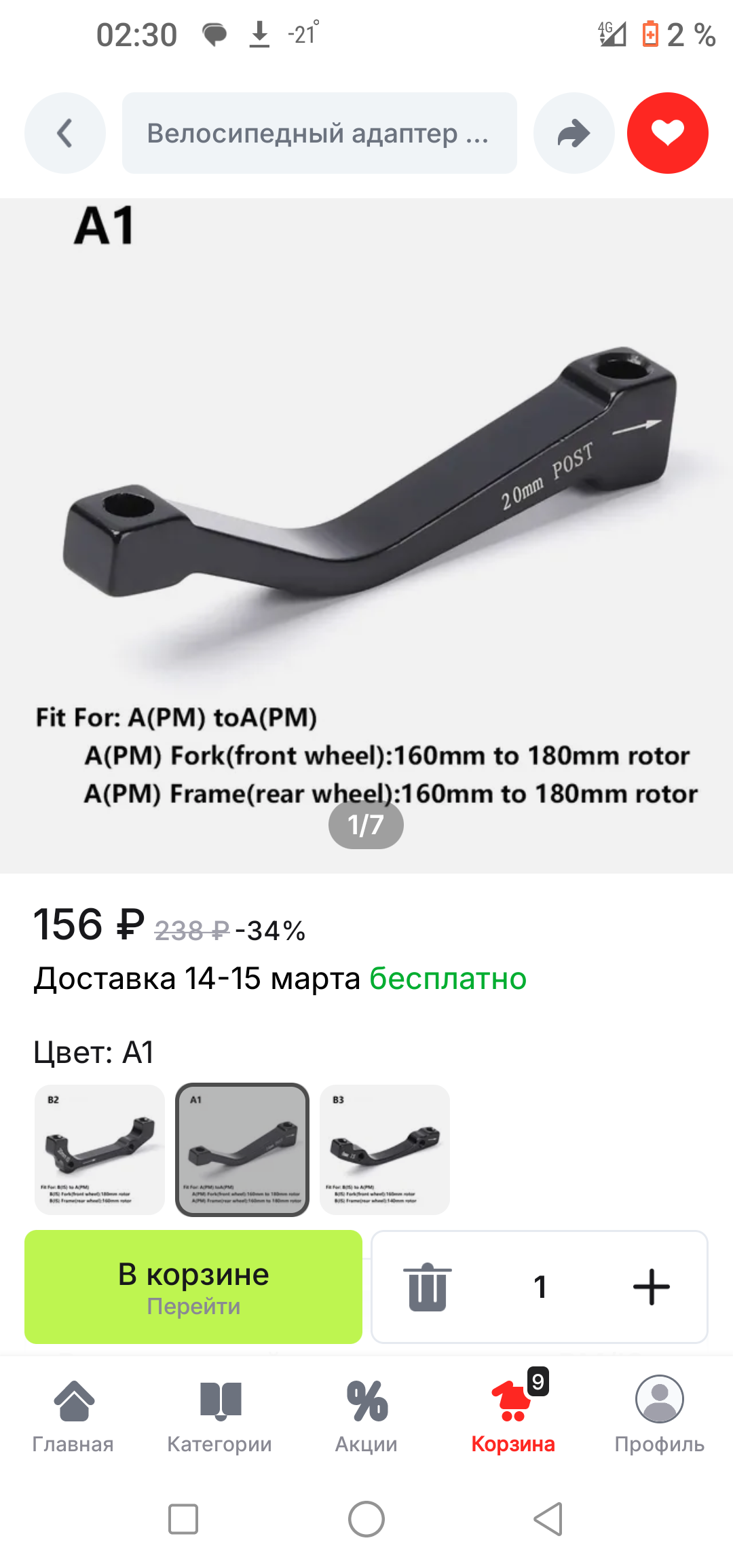Increase quantity with the plus button
The height and width of the screenshot is (1568, 733).
pos(652,1287)
